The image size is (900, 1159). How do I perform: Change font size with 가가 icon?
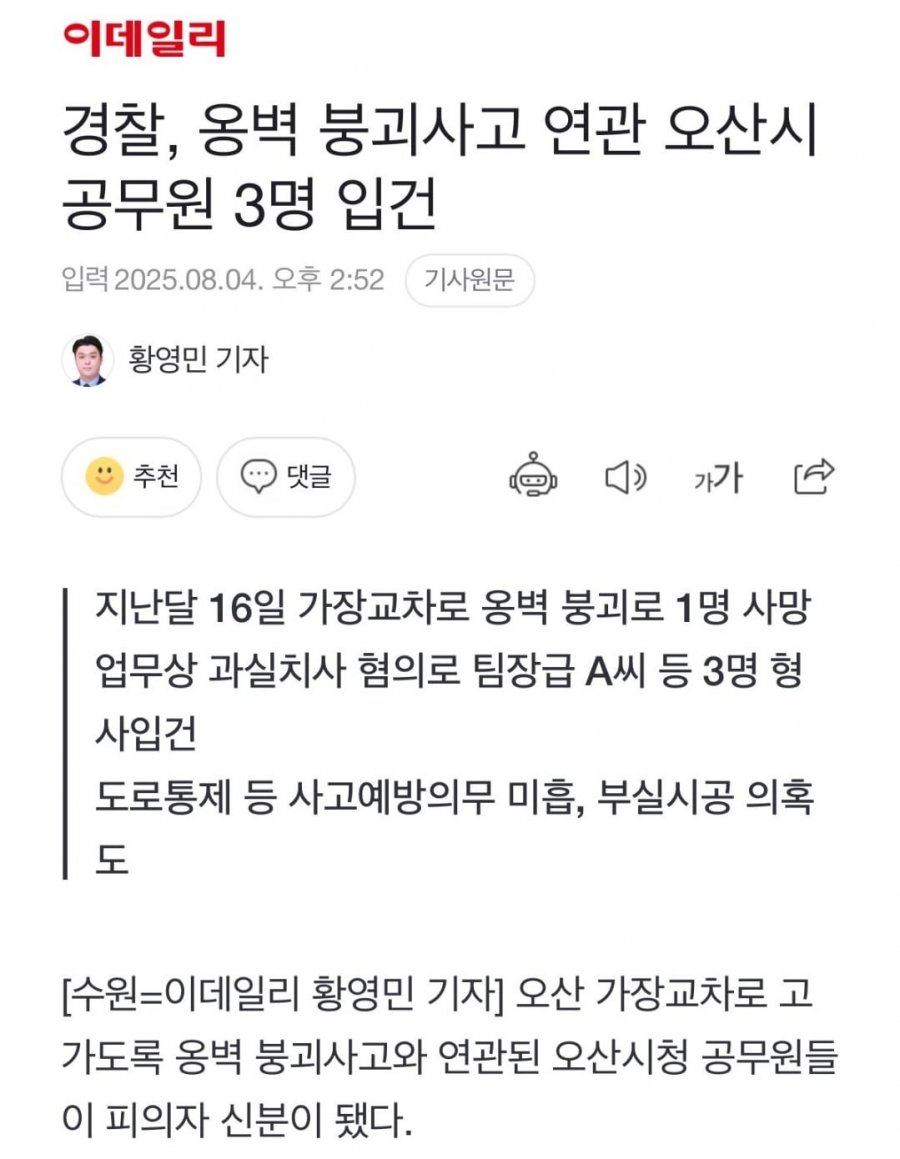pyautogui.click(x=718, y=478)
